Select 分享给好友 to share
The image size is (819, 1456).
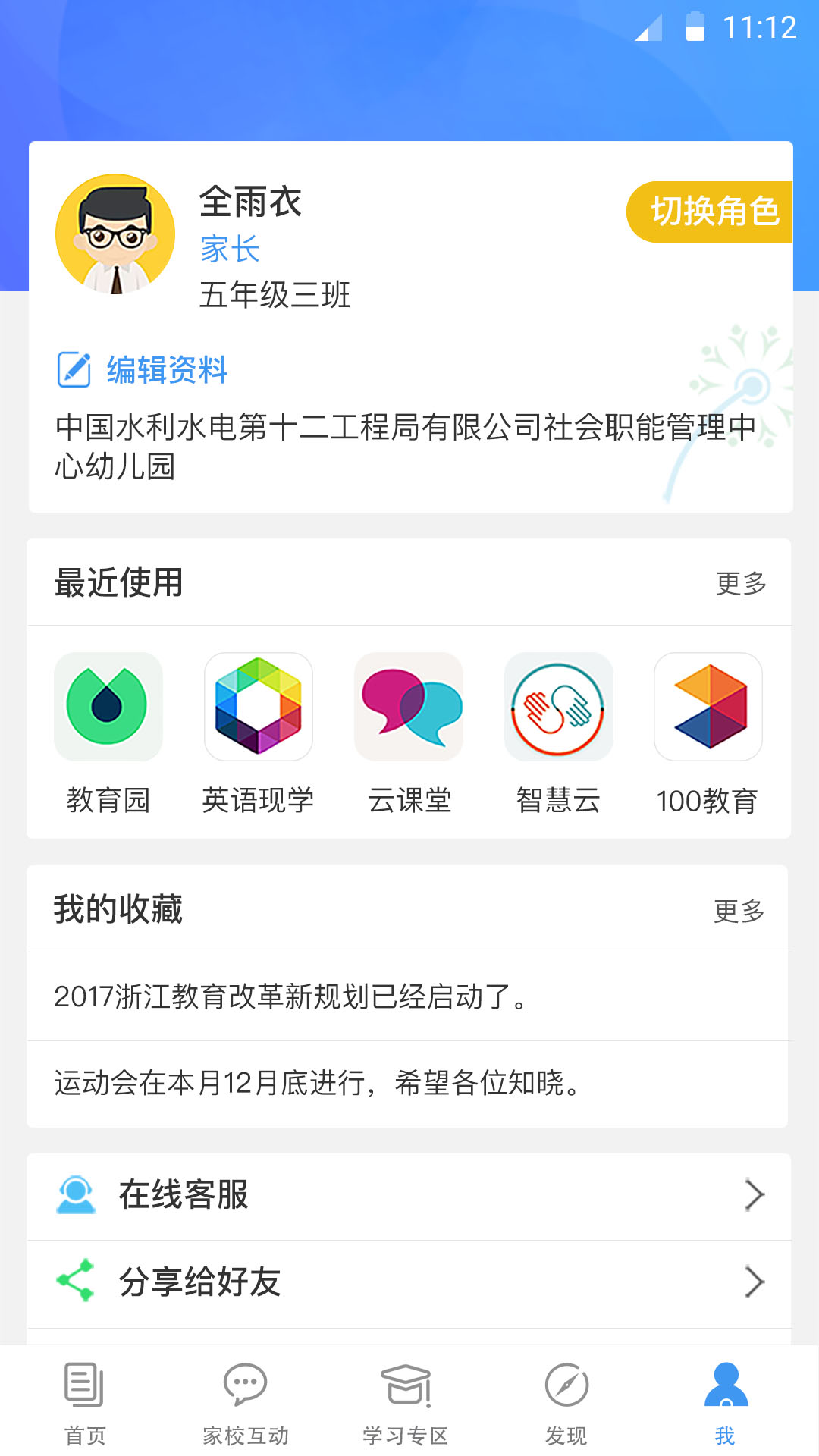[409, 1283]
